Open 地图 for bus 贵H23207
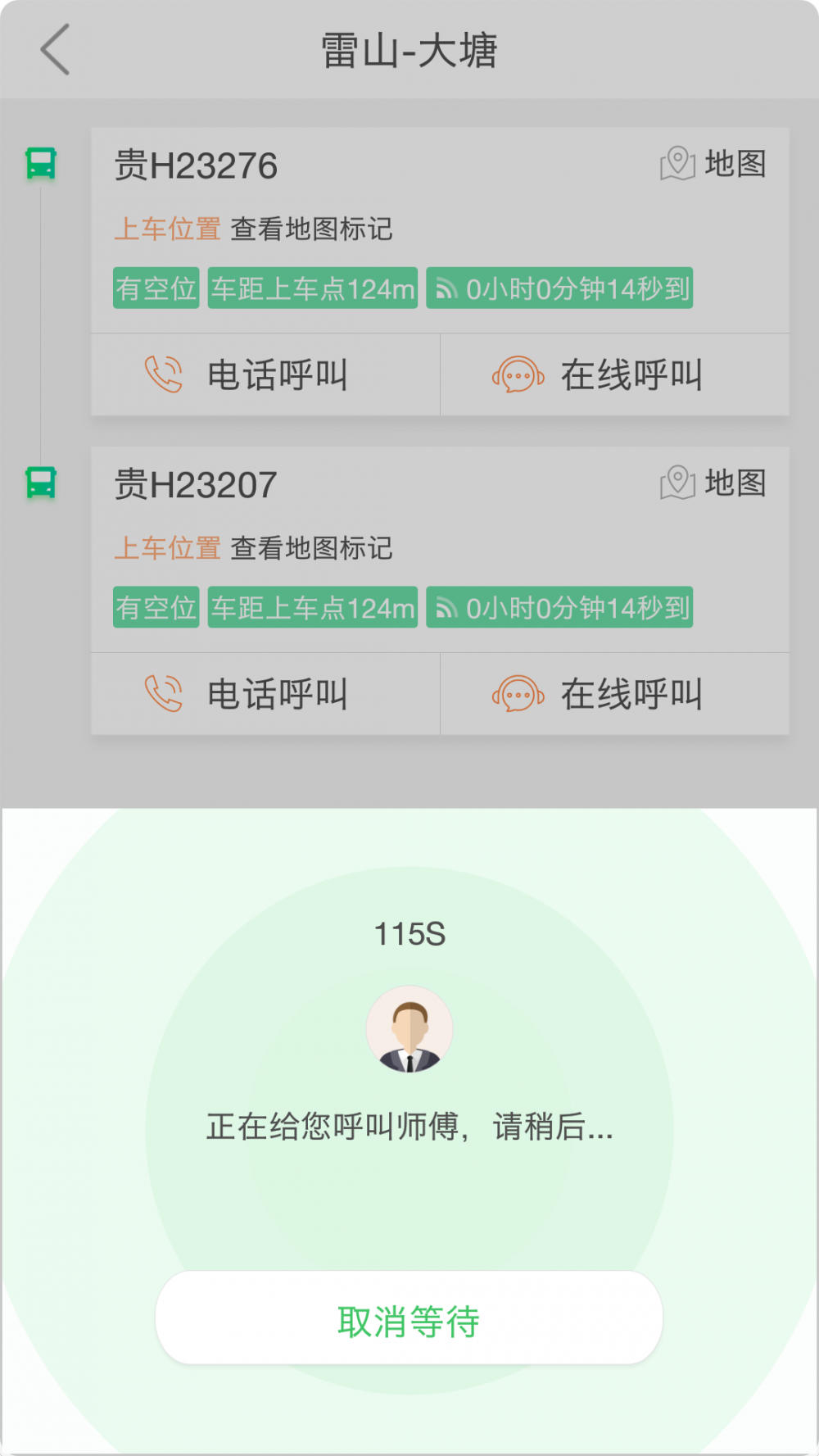Viewport: 819px width, 1456px height. (713, 483)
